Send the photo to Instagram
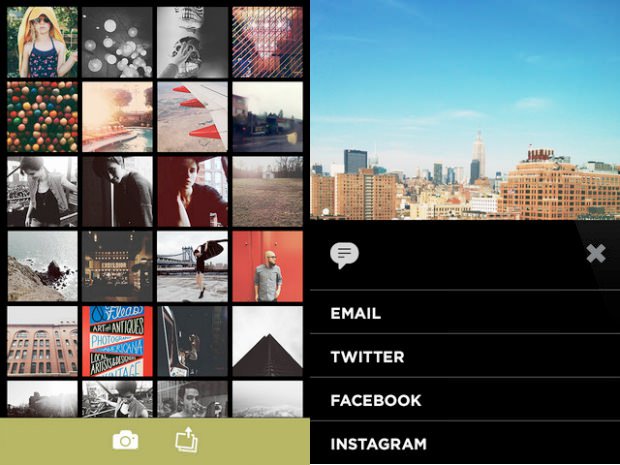Image resolution: width=620 pixels, height=465 pixels. click(378, 444)
